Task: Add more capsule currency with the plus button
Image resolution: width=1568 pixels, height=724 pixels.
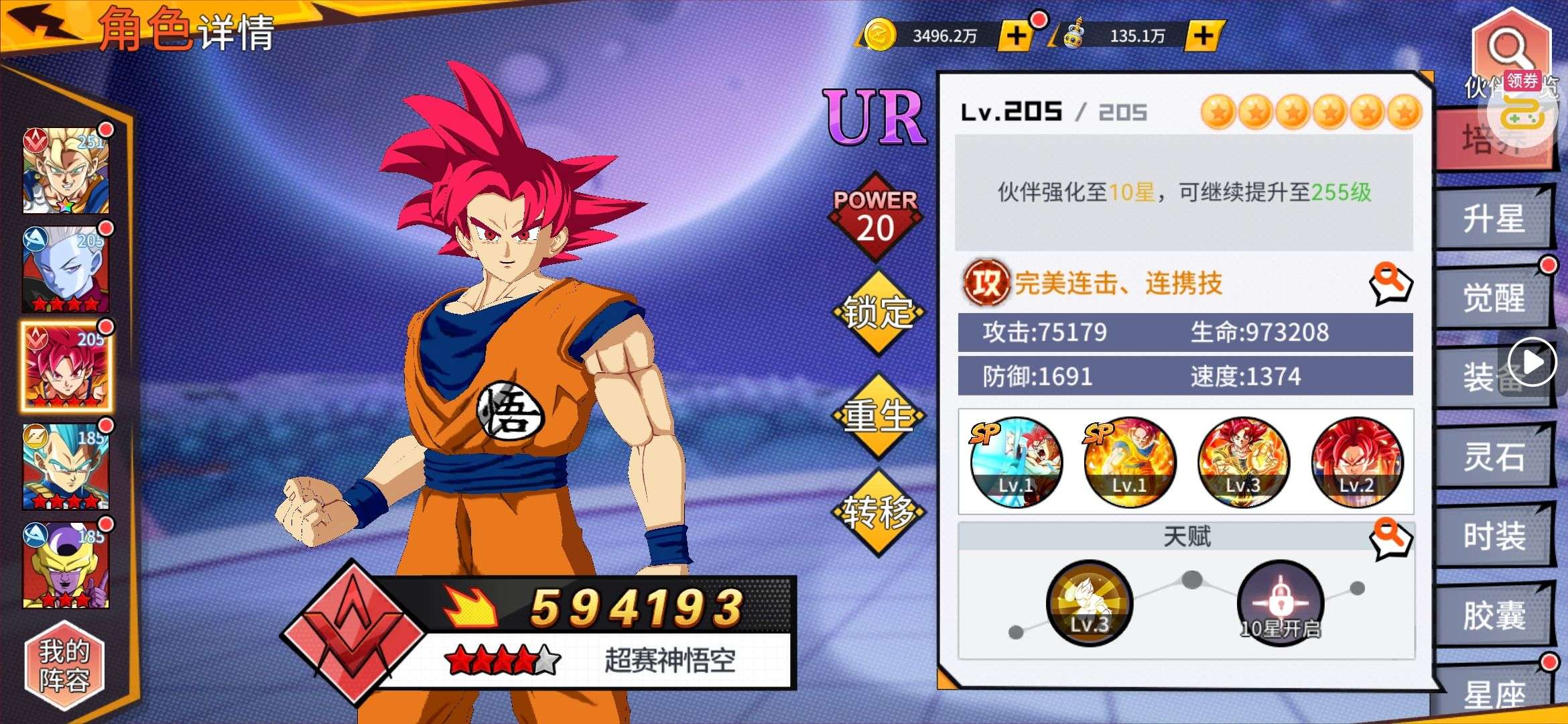Action: pyautogui.click(x=1203, y=36)
